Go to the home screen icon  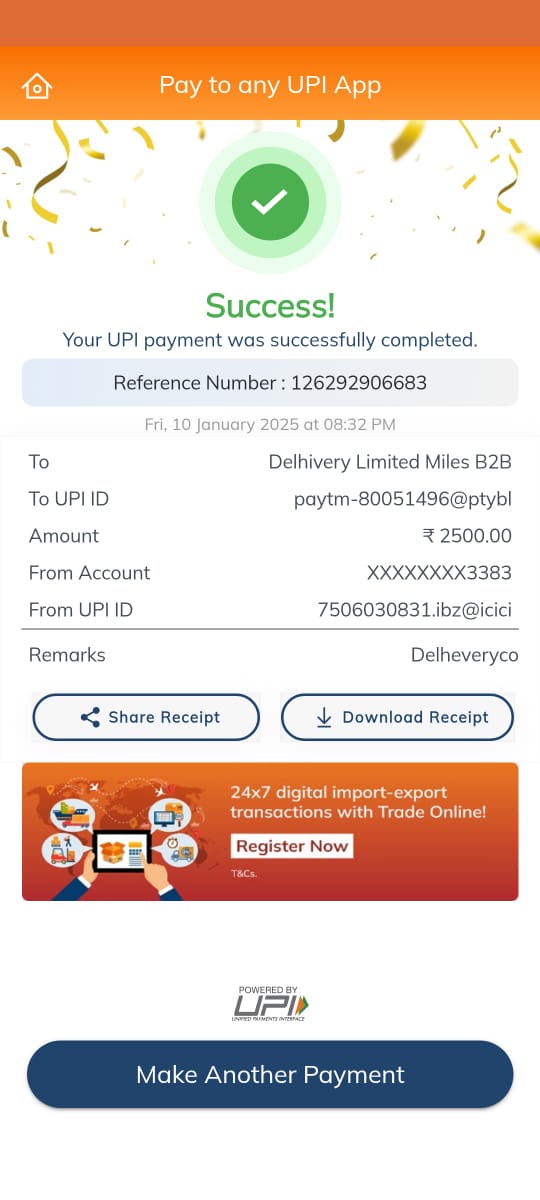click(x=37, y=86)
